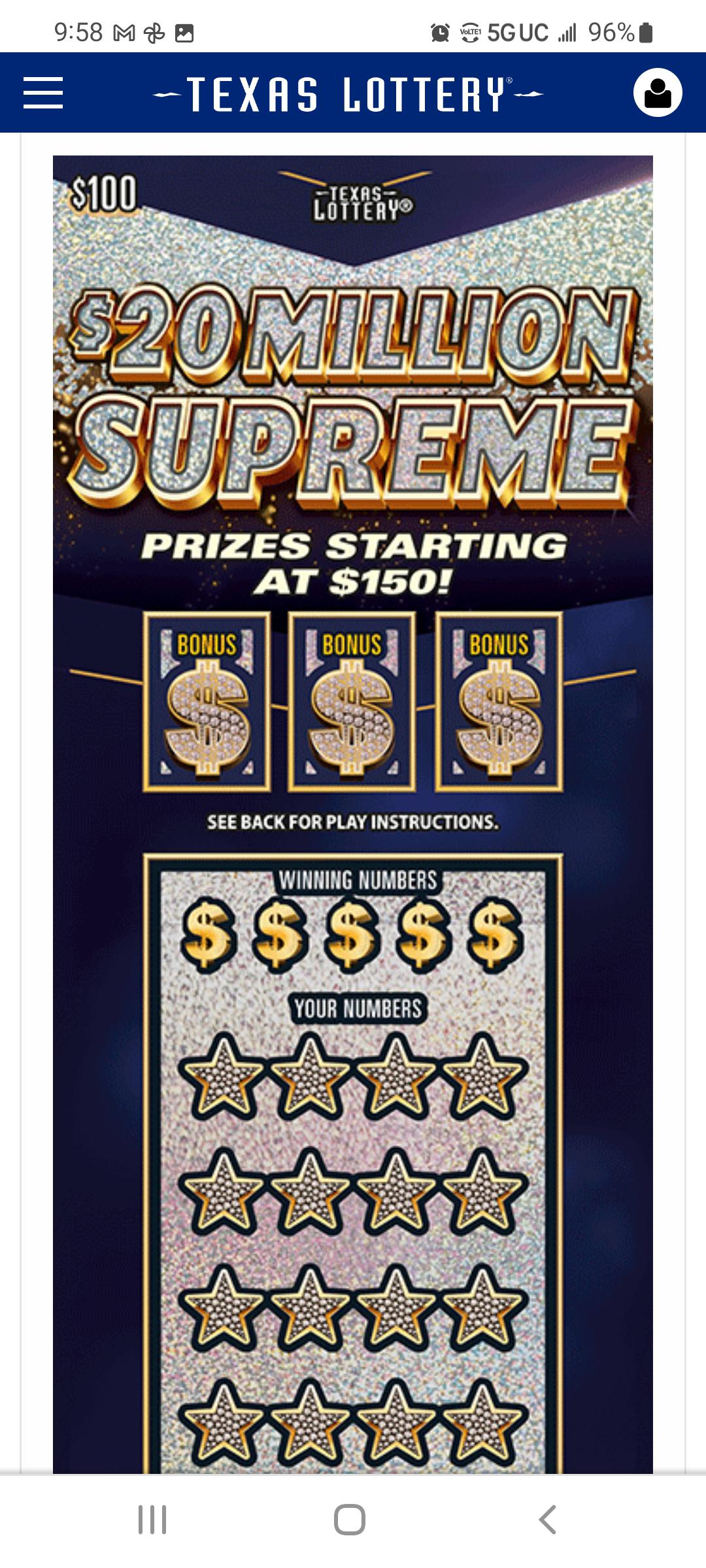Tap the profile account icon

(x=660, y=93)
